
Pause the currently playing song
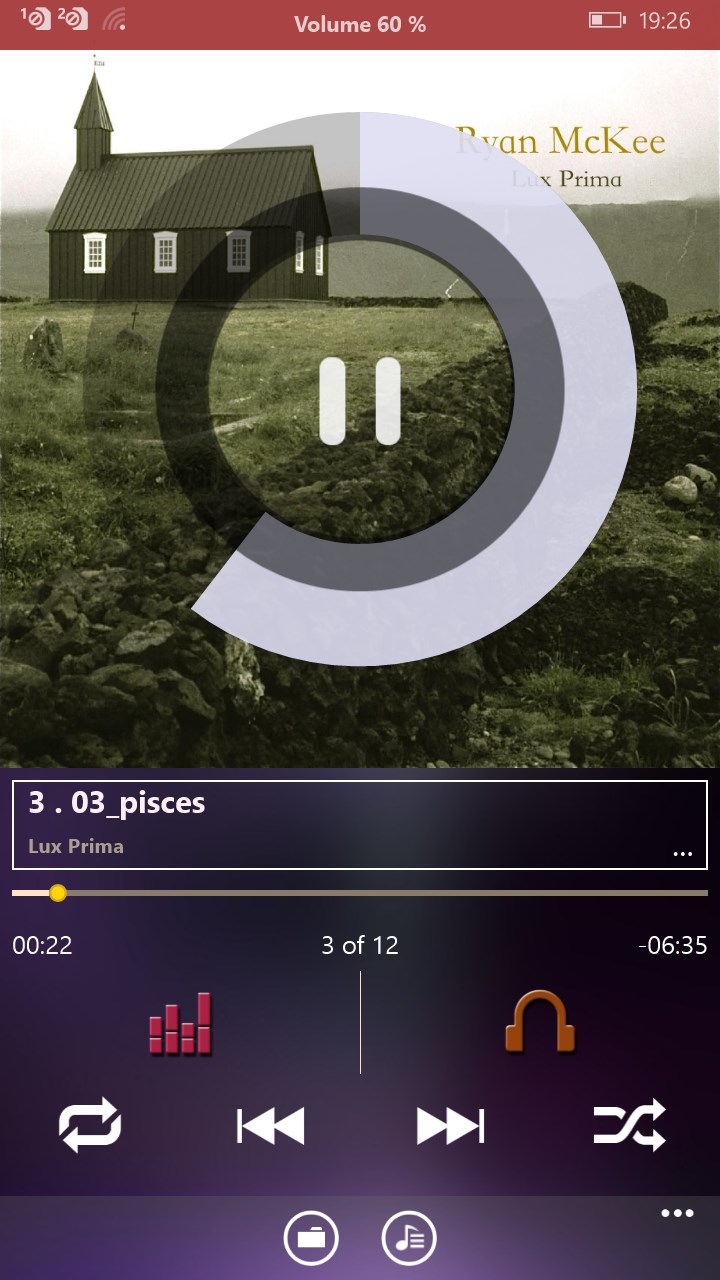pyautogui.click(x=360, y=398)
